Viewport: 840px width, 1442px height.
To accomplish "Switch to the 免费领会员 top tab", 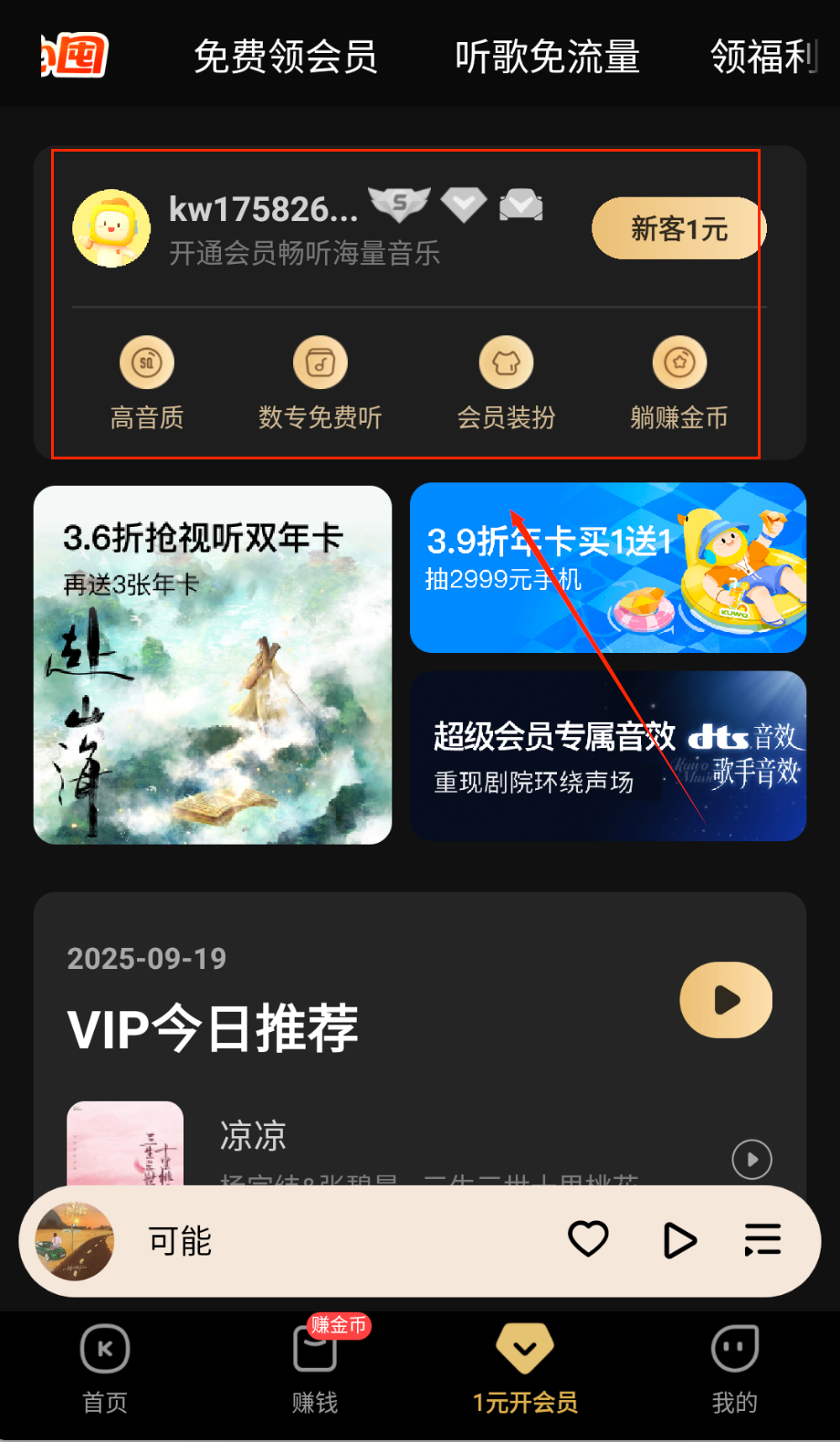I will coord(285,57).
